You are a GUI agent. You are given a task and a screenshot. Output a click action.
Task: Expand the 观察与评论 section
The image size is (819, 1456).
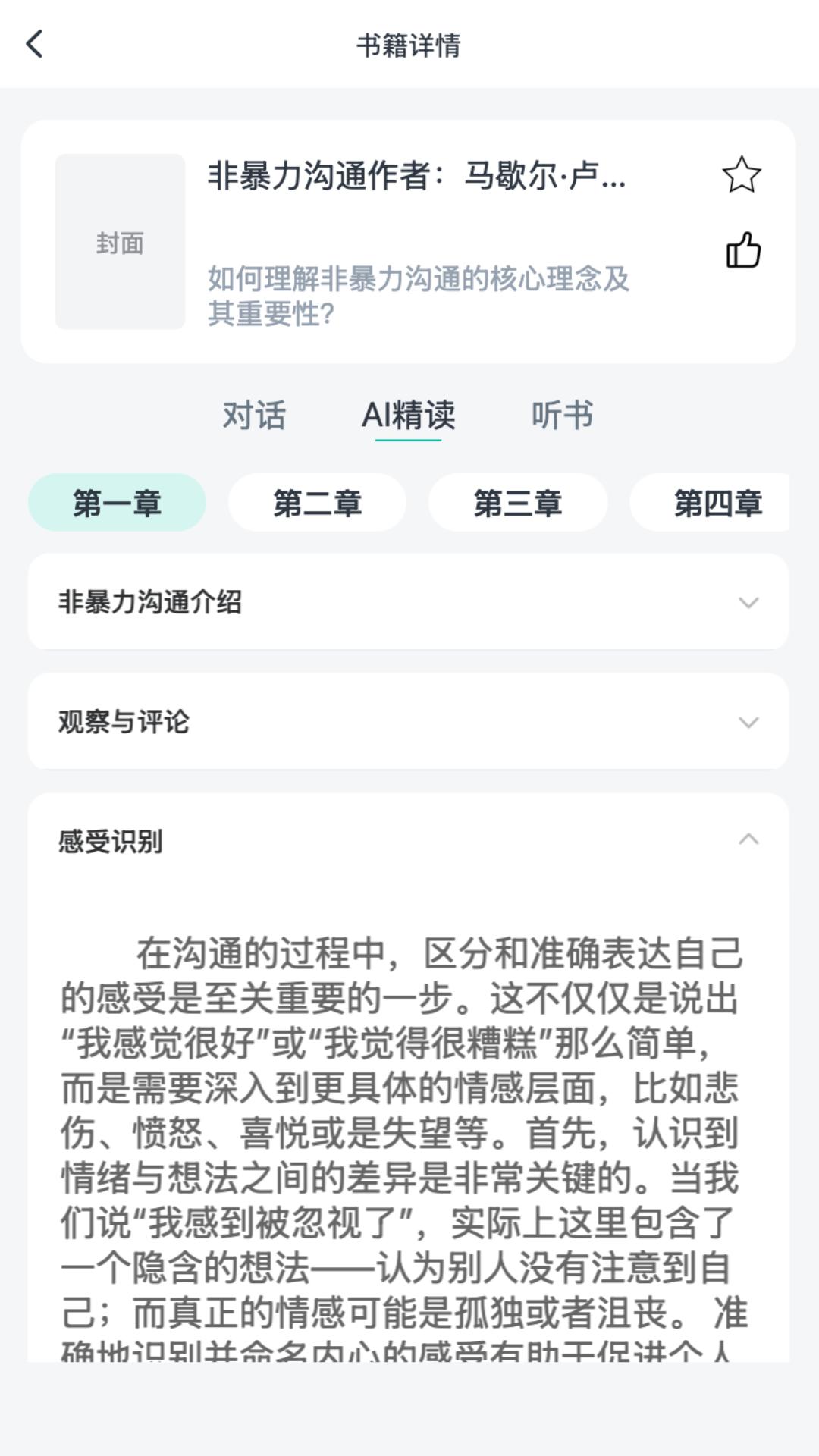pyautogui.click(x=408, y=722)
